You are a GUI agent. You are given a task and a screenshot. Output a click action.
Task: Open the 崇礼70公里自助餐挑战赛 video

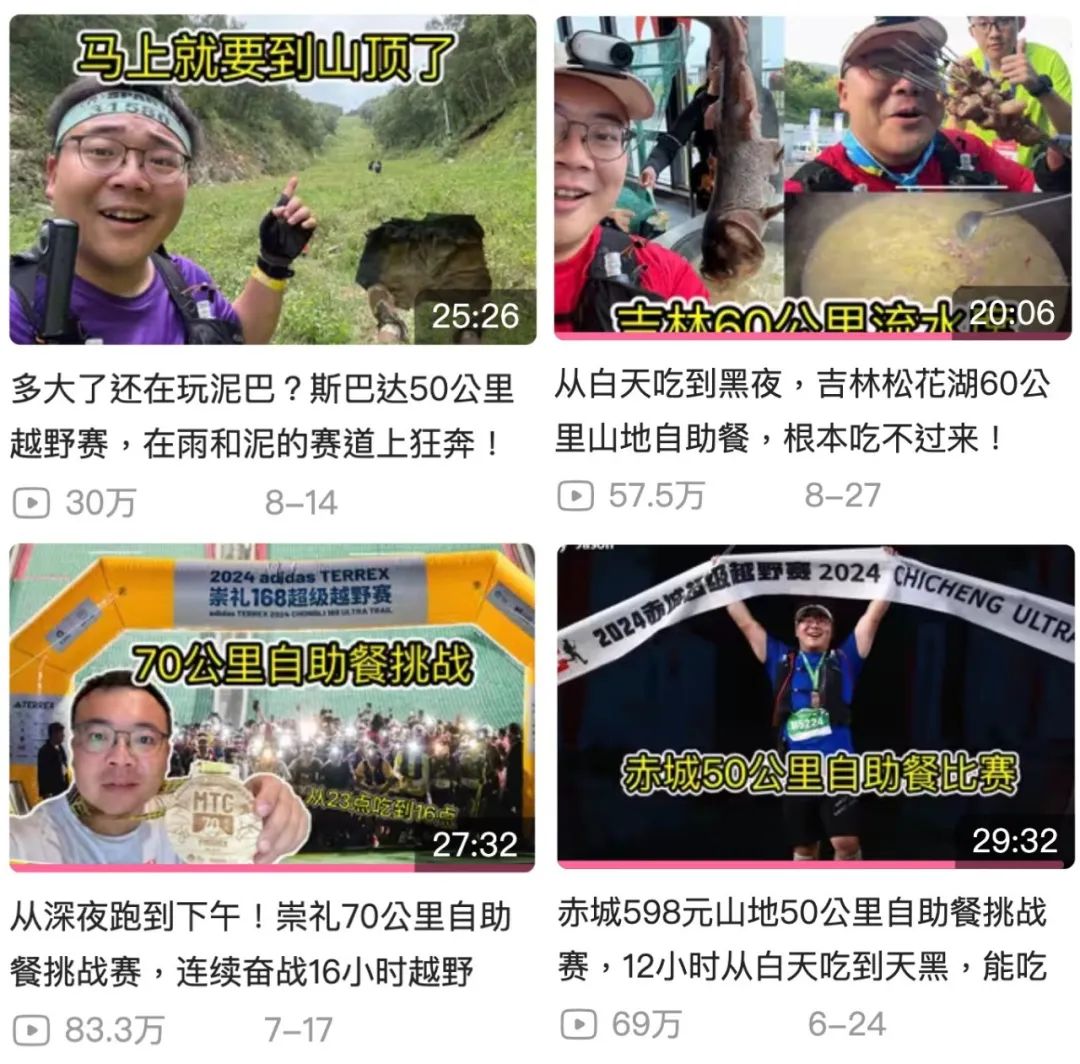tap(272, 706)
